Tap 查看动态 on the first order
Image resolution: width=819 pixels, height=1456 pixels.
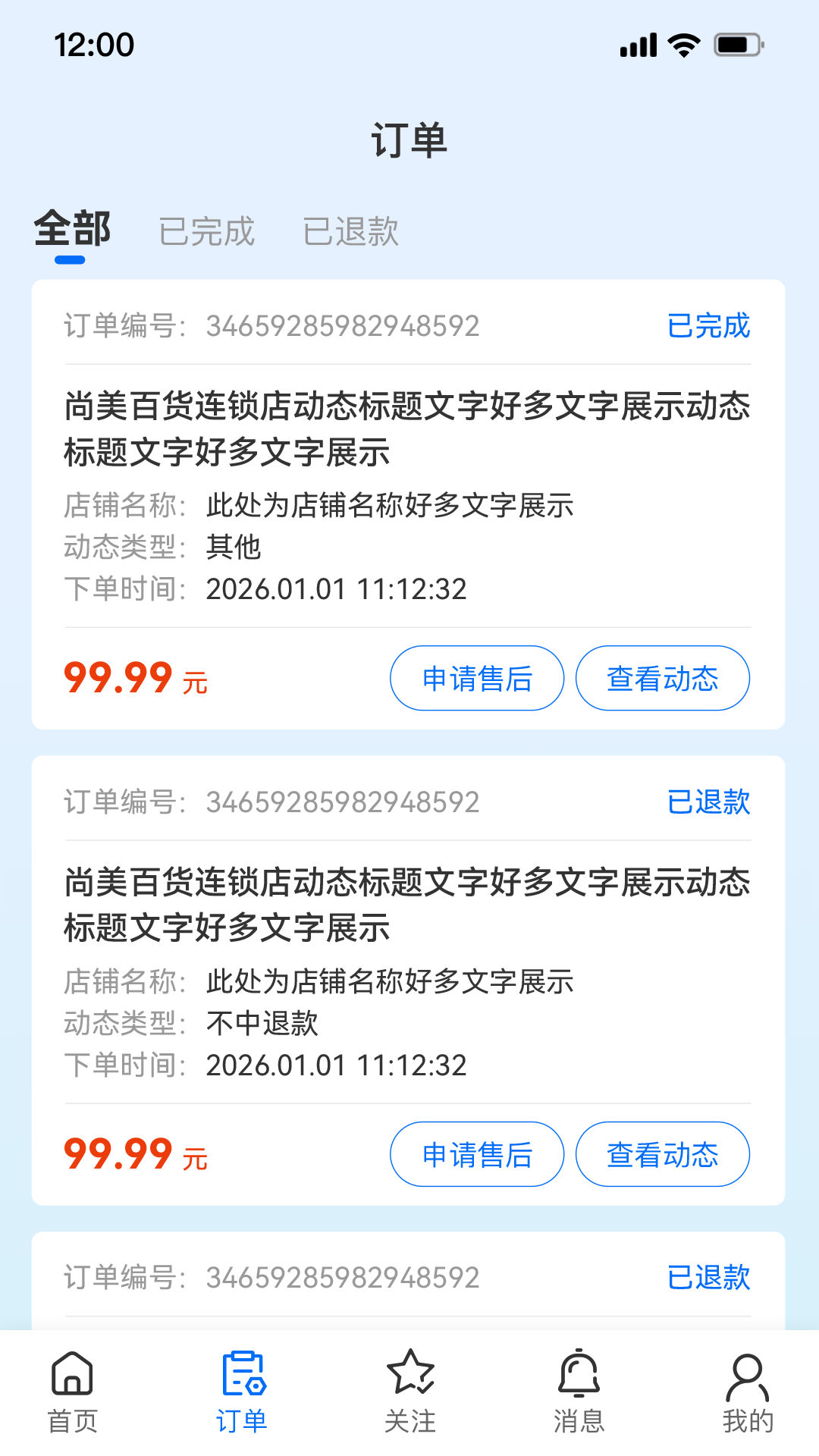[662, 679]
